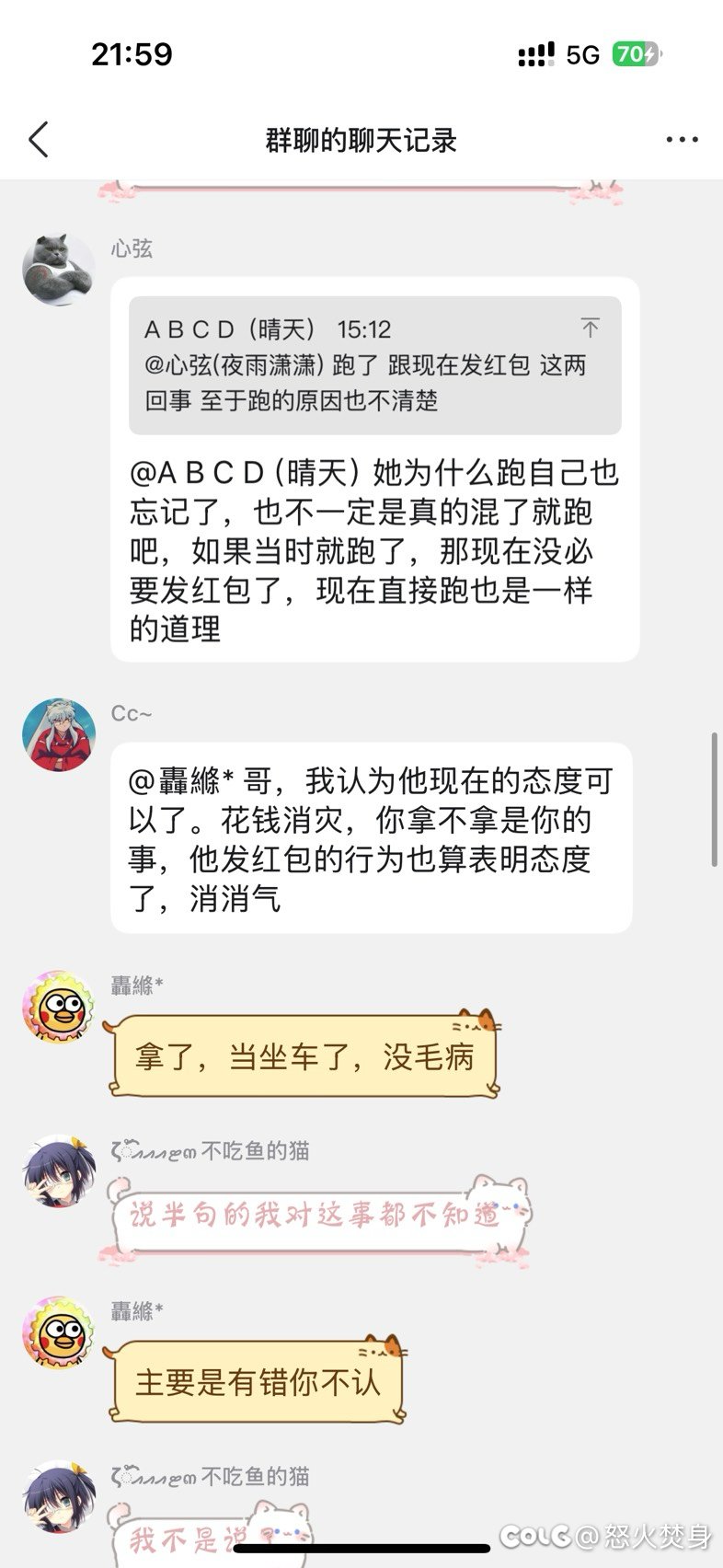723x1568 pixels.
Task: Open 心弦's gray cat avatar
Action: point(59,270)
